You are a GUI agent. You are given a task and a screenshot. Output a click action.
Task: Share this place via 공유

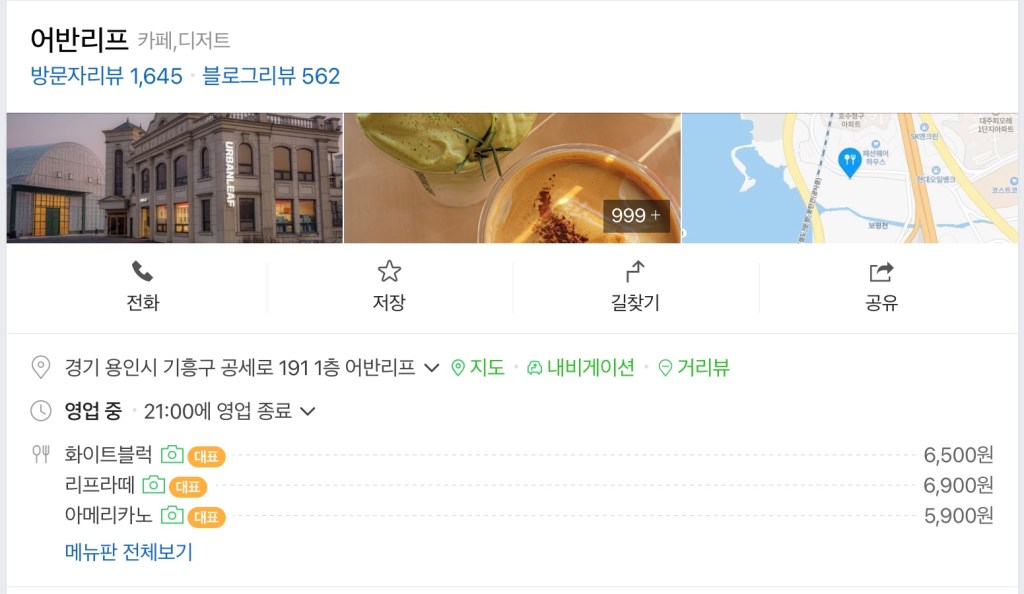point(881,286)
